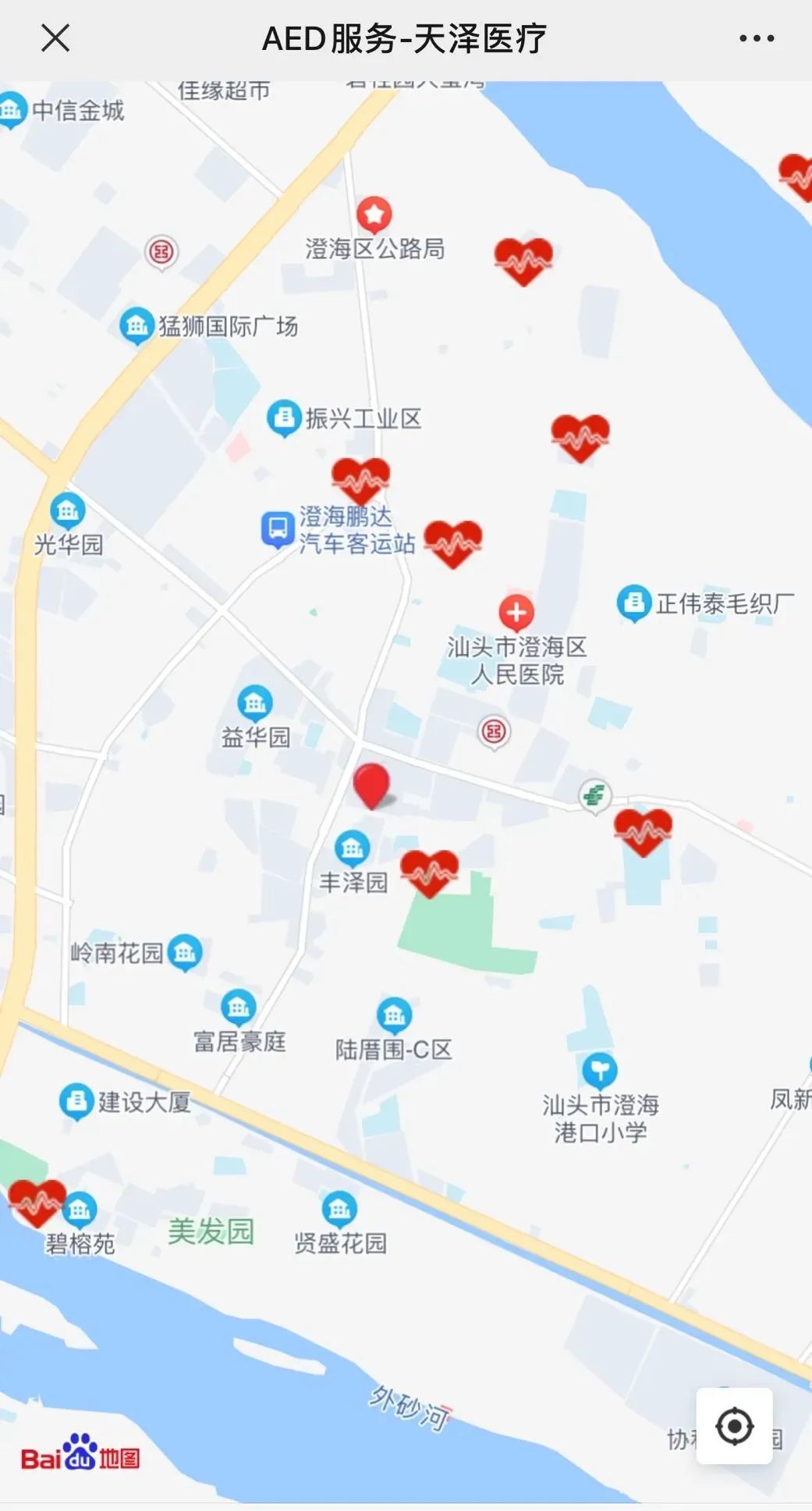Open the AED marker near 澄海区公路局
This screenshot has height=1511, width=812.
pos(523,260)
